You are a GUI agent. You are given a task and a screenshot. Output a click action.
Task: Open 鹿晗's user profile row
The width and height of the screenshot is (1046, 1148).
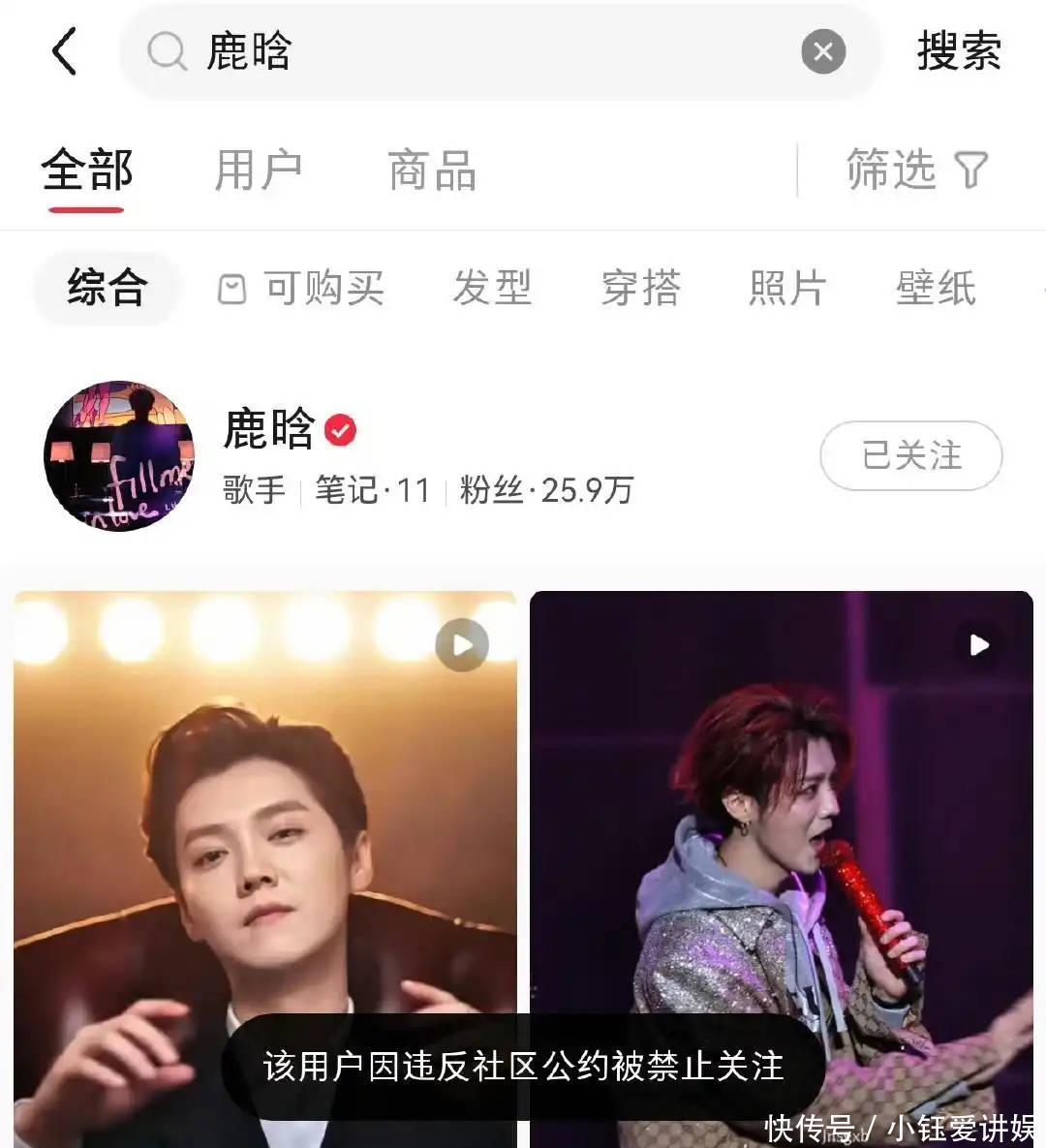point(426,455)
